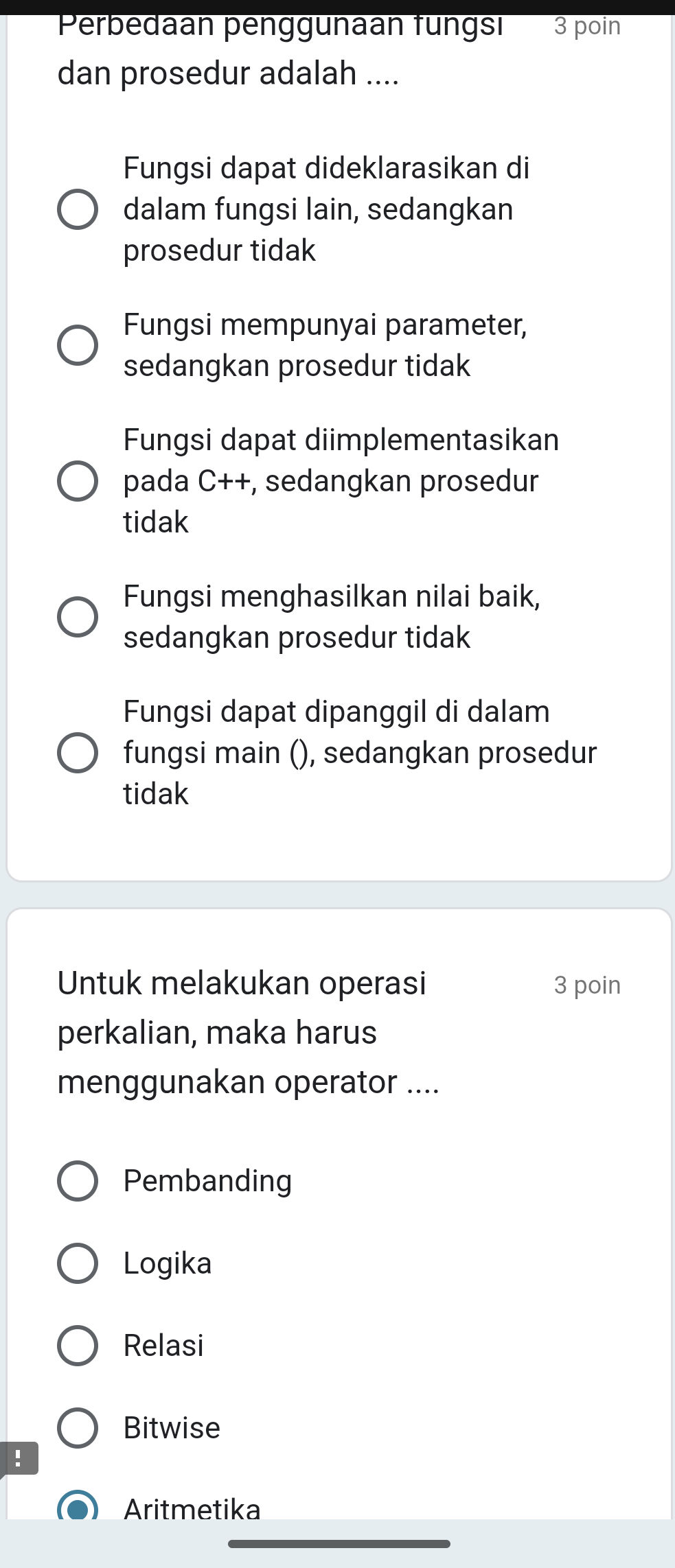Click the Pembanding answer label text
Image resolution: width=675 pixels, height=1568 pixels.
point(206,1180)
